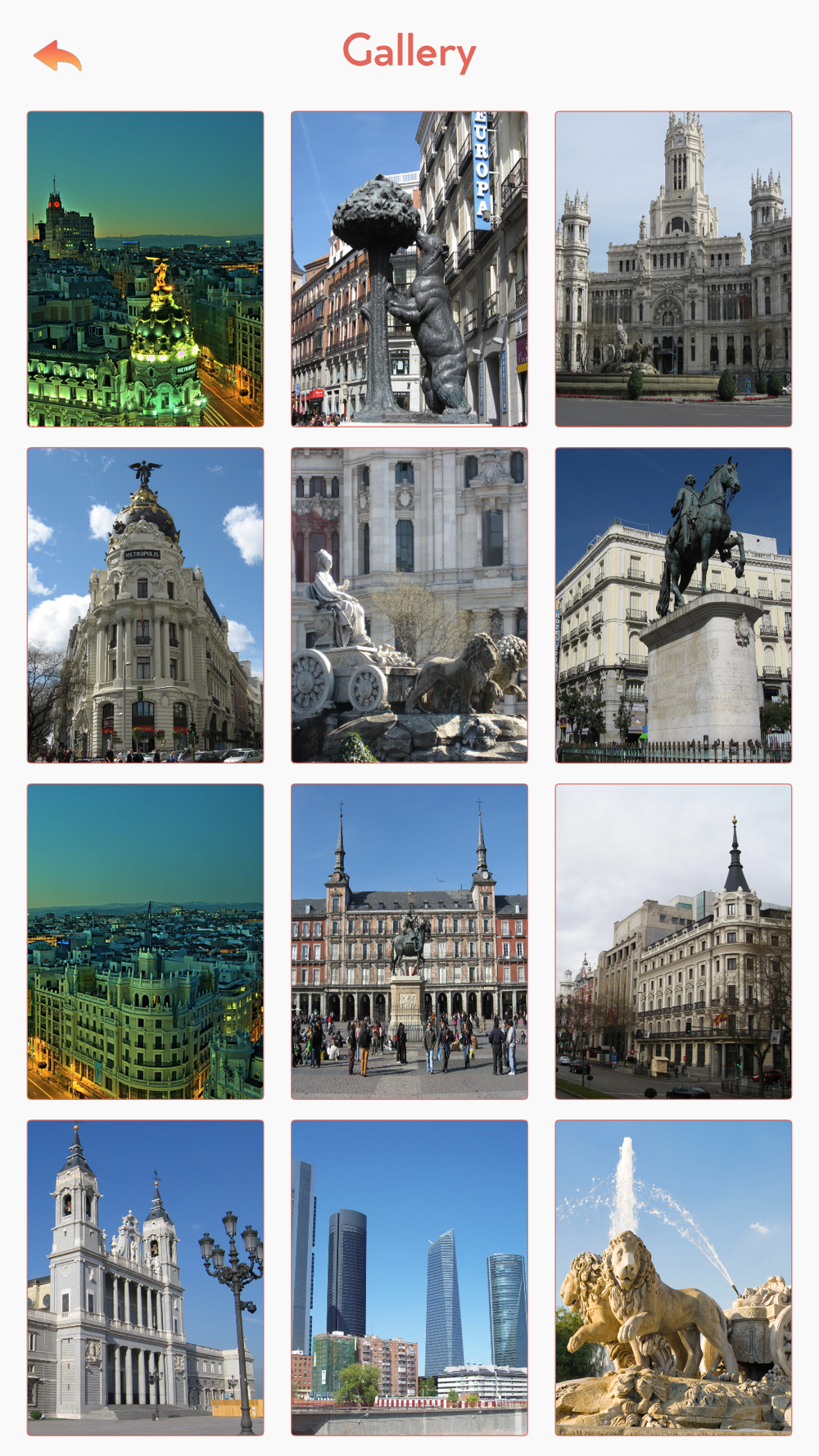Open the corner building with spire photo
The width and height of the screenshot is (819, 1456).
pyautogui.click(x=673, y=942)
